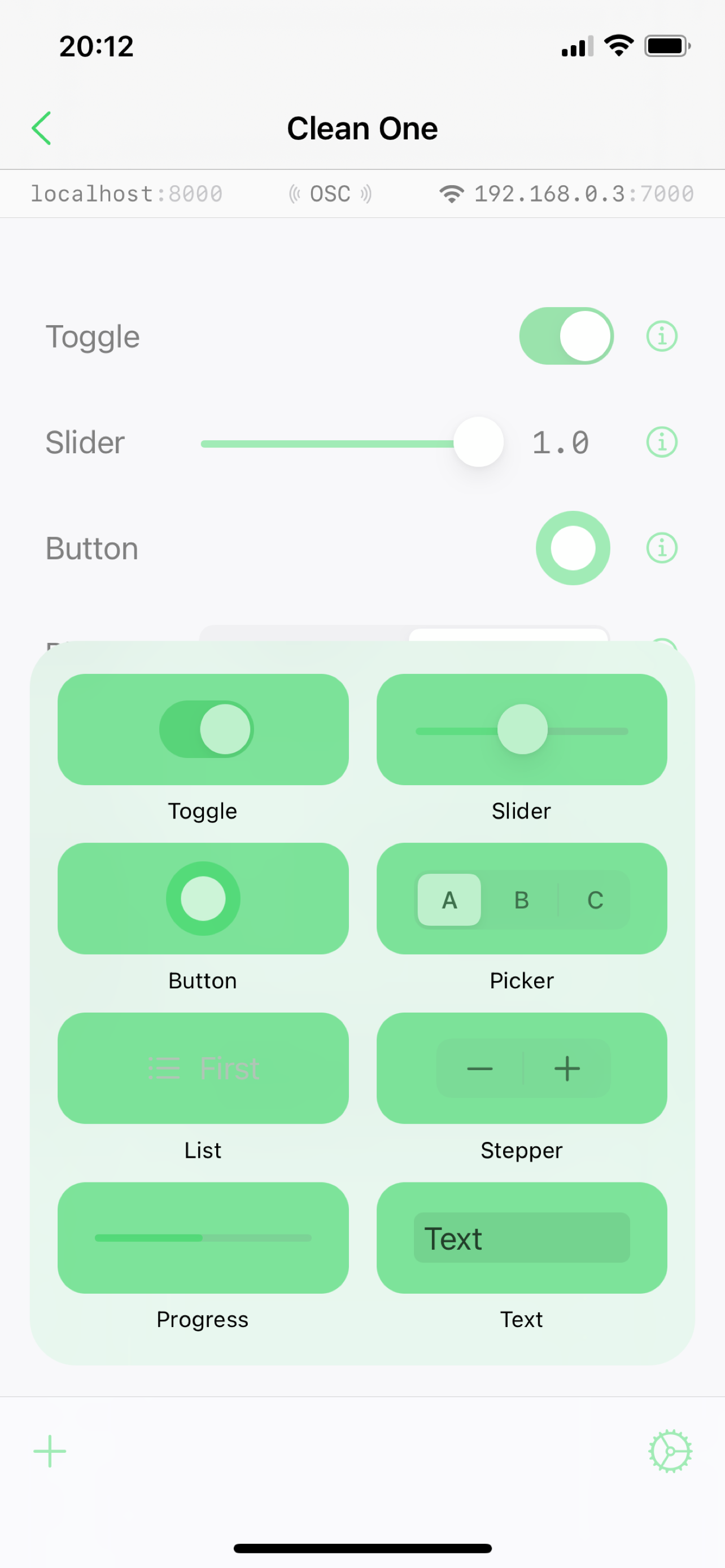The height and width of the screenshot is (1568, 725).
Task: Open info for the Toggle row
Action: [x=661, y=336]
